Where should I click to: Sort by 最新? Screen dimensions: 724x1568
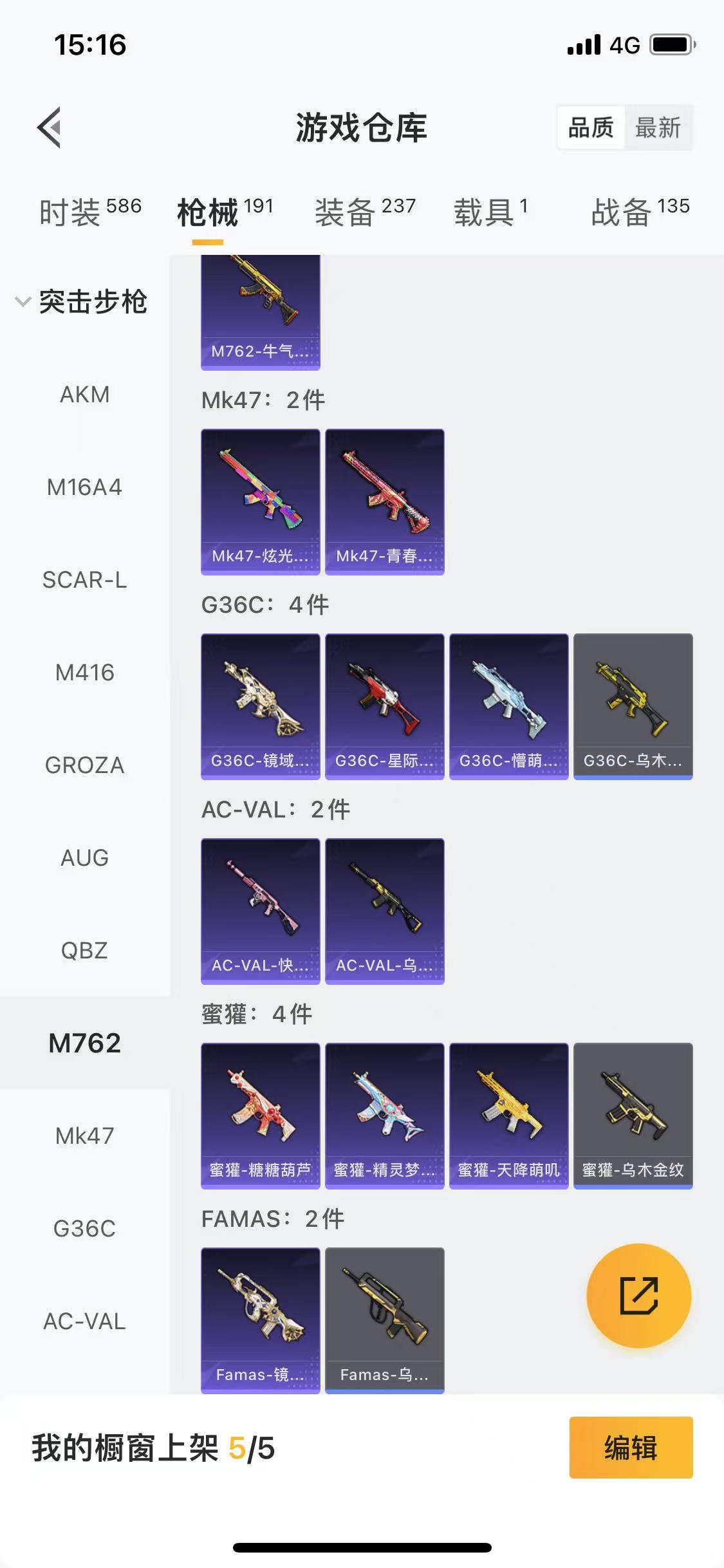click(657, 127)
